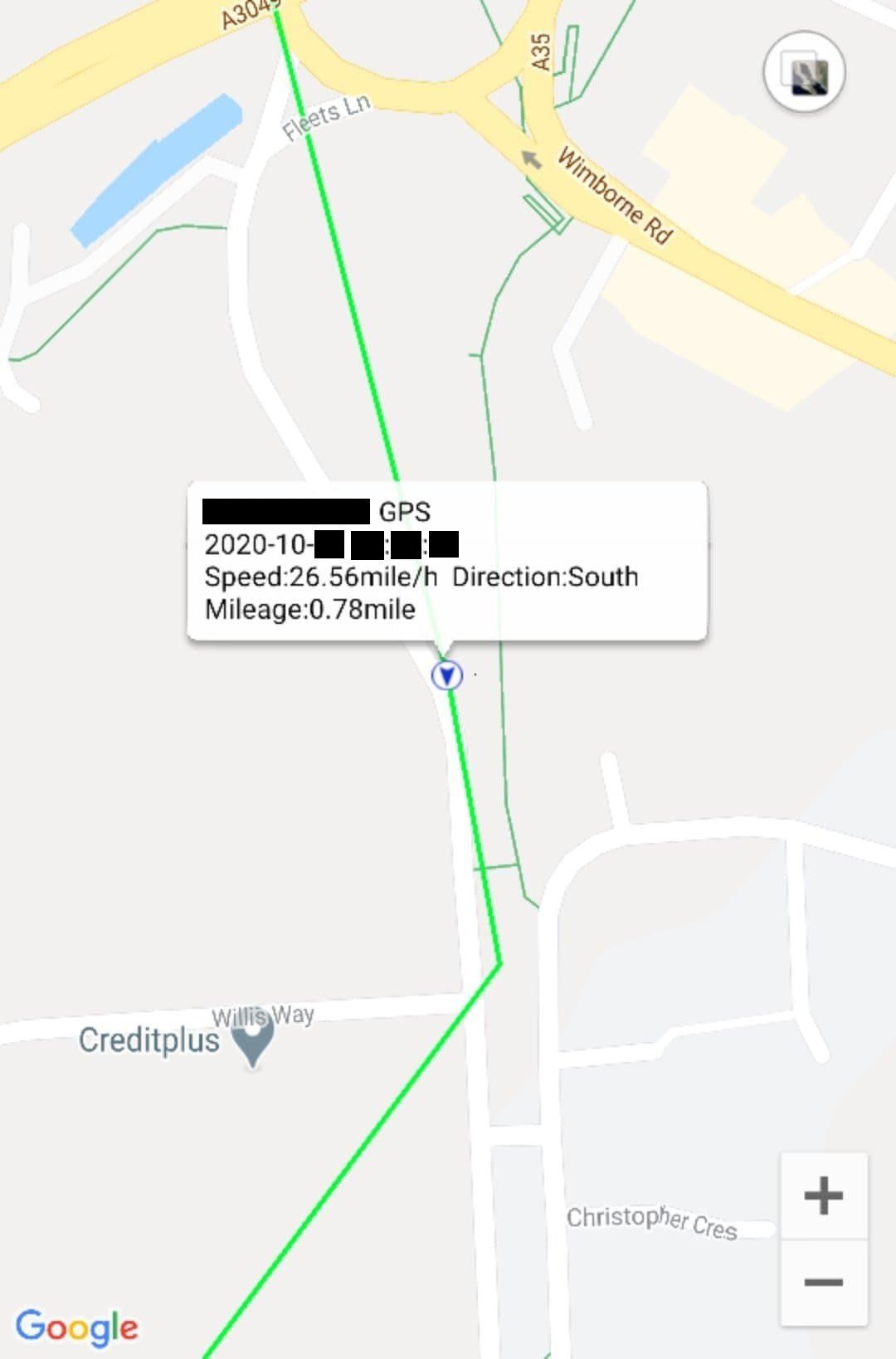
Task: Tap the blue GPS vehicle marker
Action: 447,675
